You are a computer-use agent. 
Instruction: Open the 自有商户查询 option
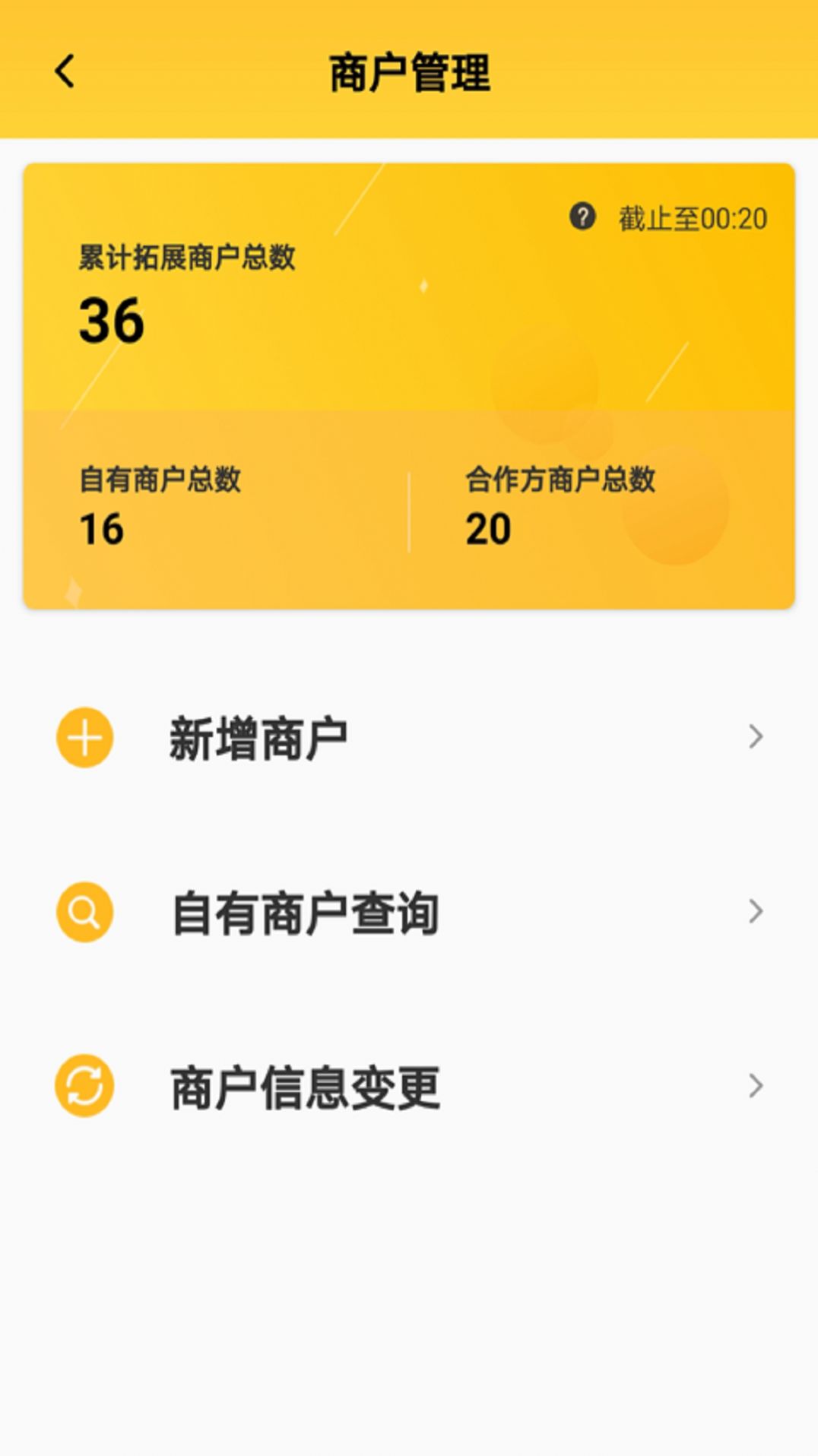click(x=306, y=913)
